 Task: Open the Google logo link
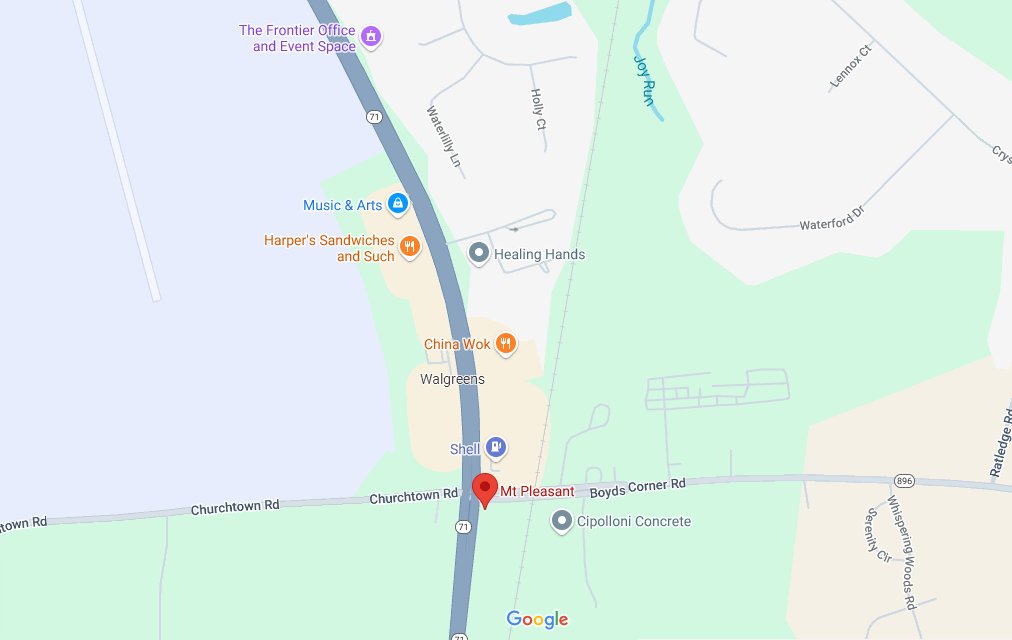[x=537, y=619]
